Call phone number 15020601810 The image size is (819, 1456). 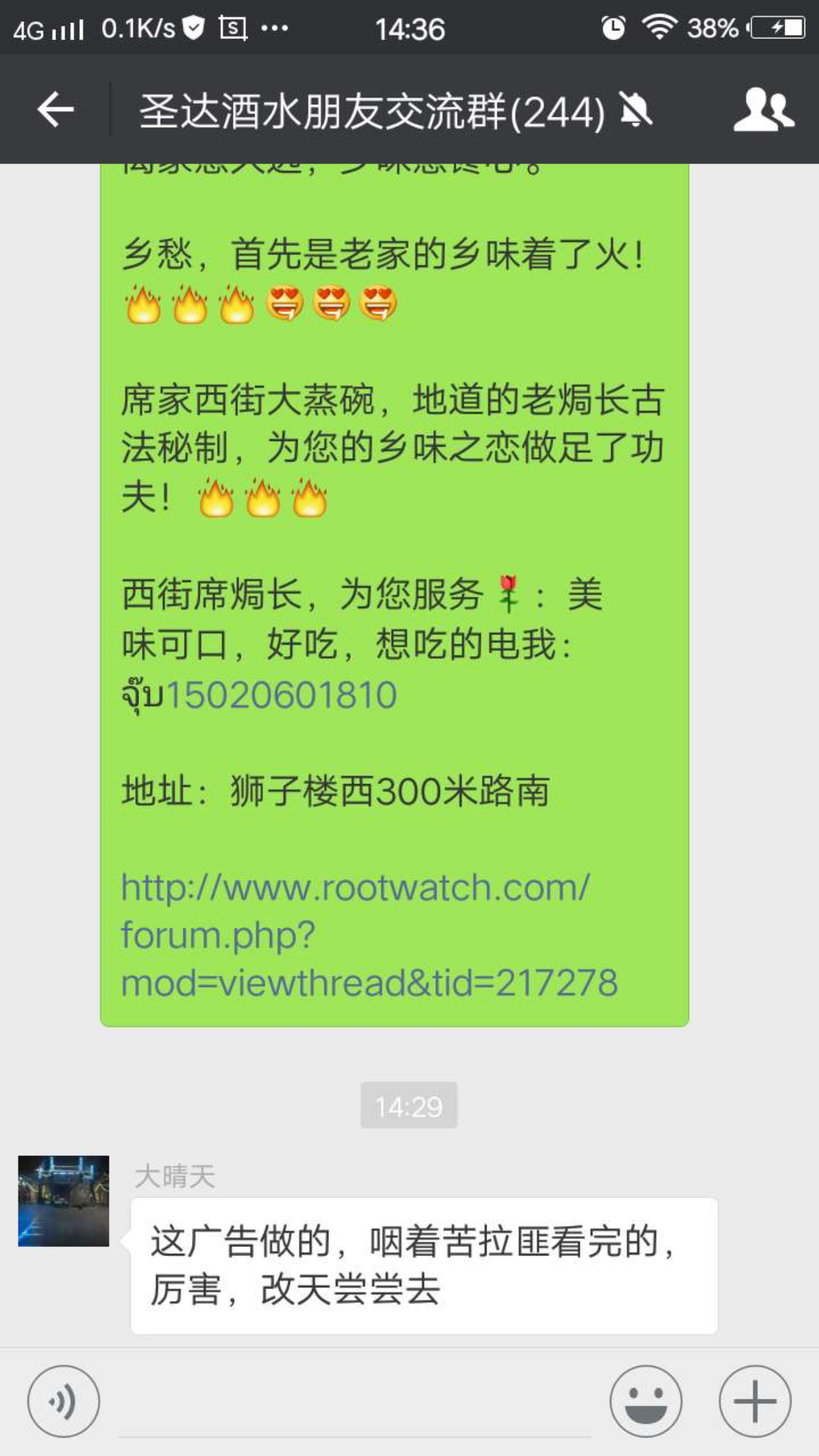[282, 695]
